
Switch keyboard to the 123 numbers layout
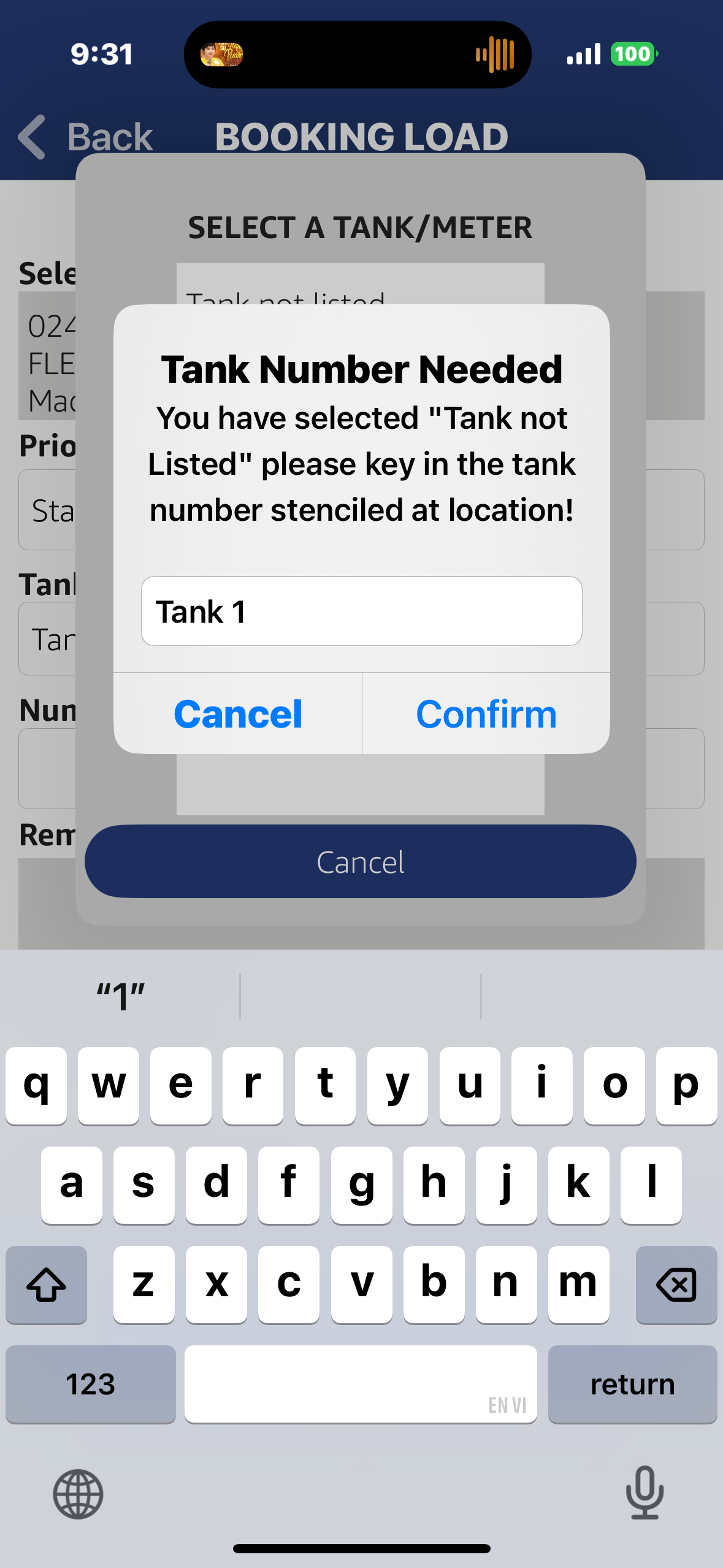91,1384
